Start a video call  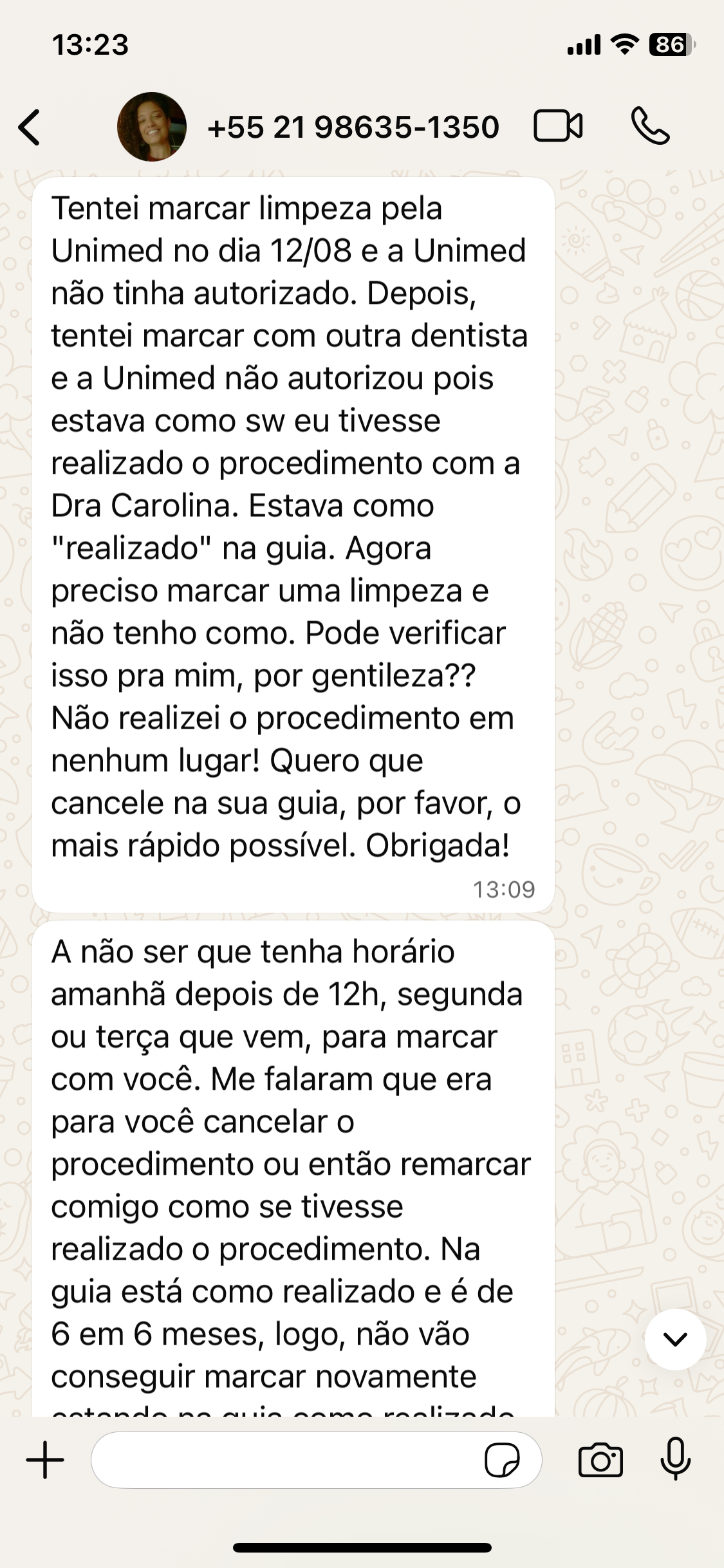pos(558,126)
